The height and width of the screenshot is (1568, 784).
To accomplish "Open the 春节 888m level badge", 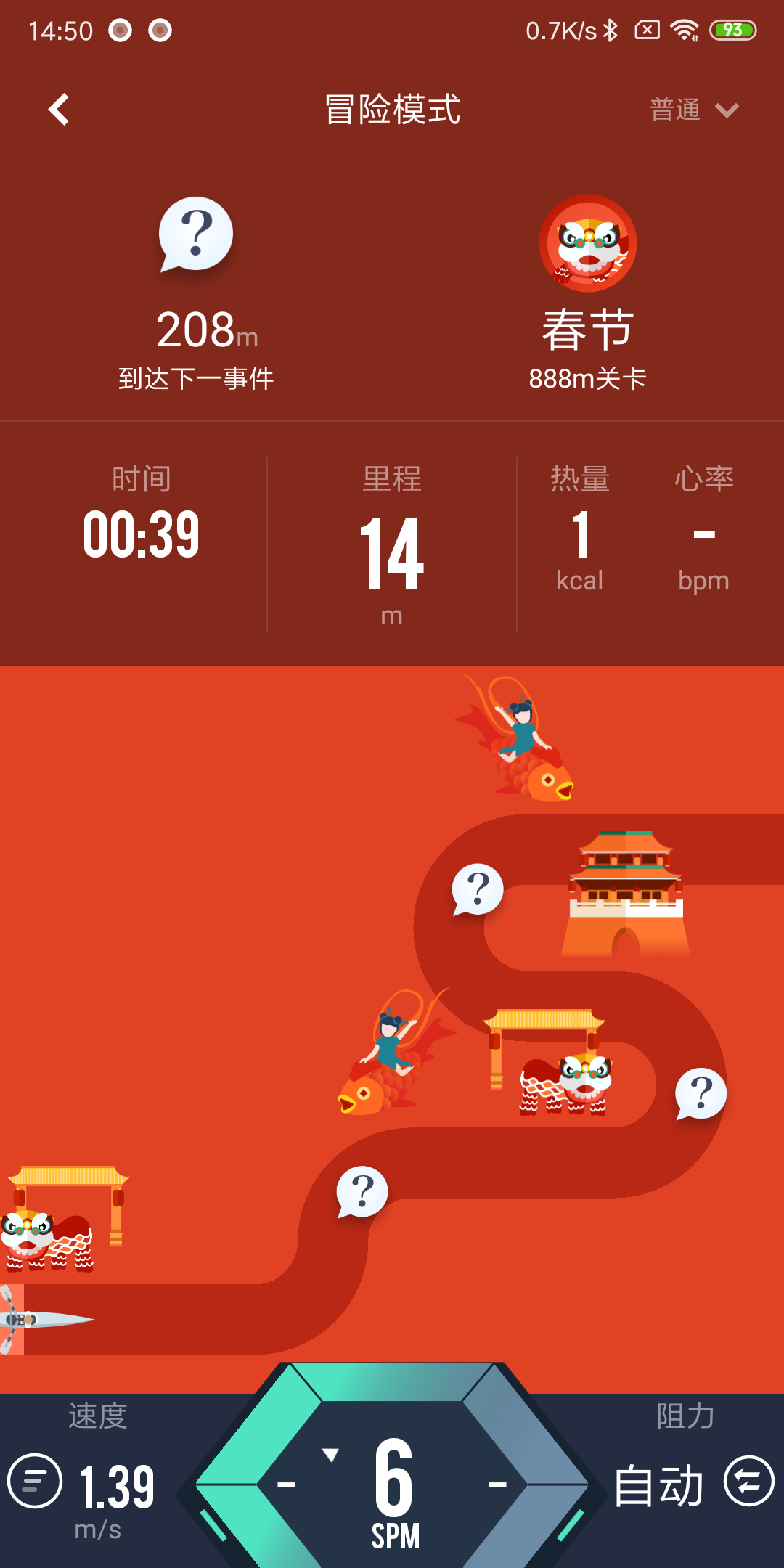I will pyautogui.click(x=588, y=244).
